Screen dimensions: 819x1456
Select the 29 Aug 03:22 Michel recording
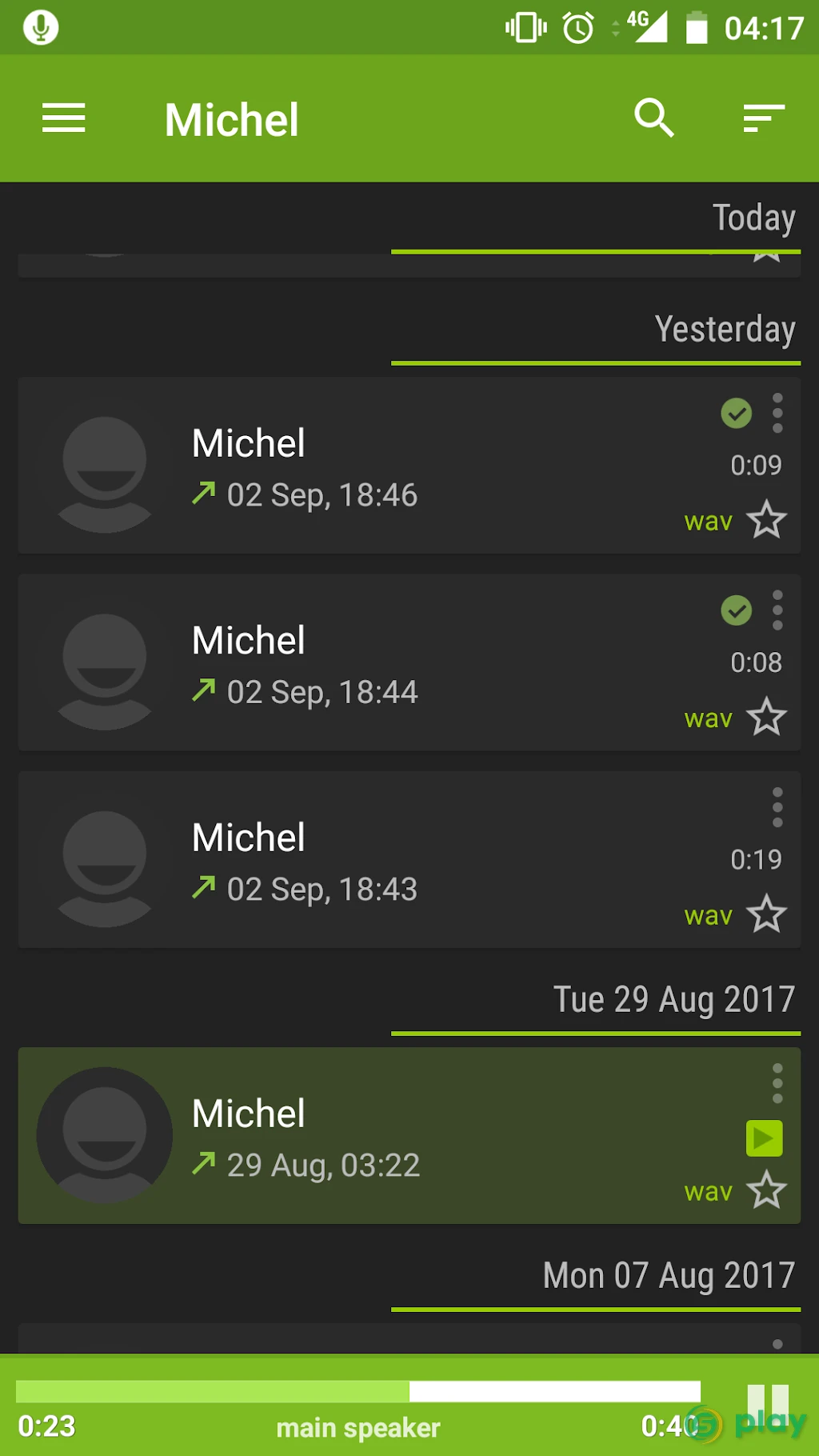click(x=409, y=1136)
